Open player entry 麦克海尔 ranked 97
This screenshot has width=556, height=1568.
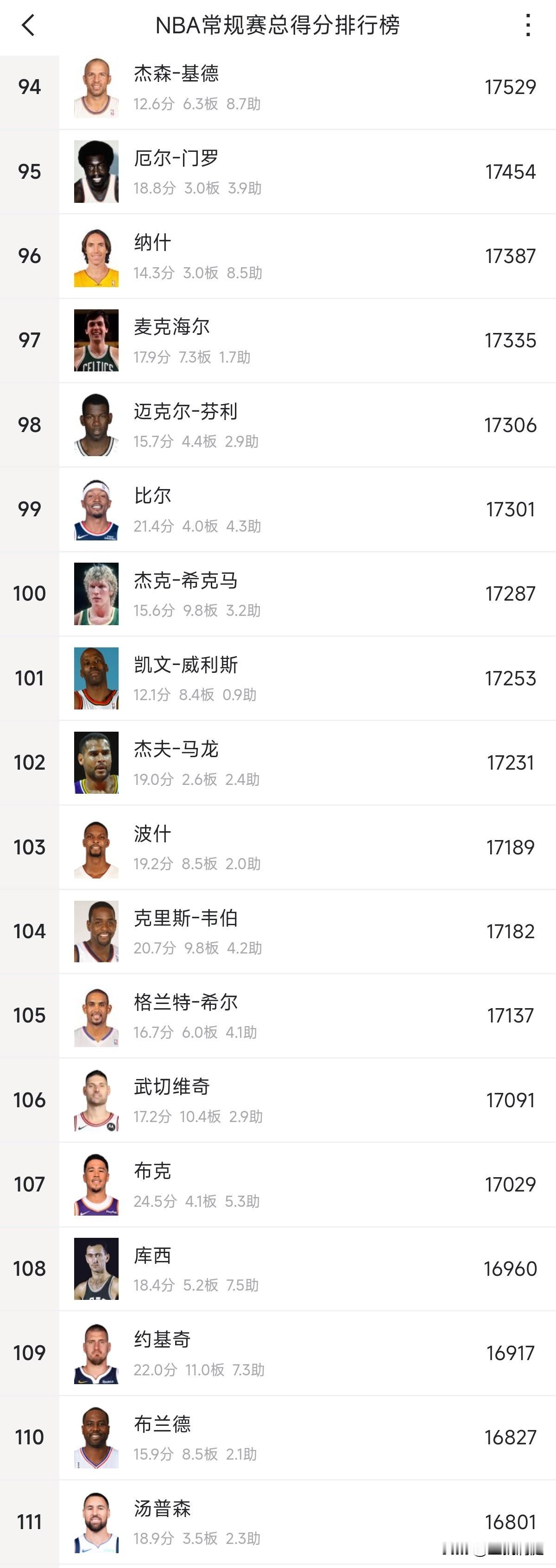pos(278,339)
